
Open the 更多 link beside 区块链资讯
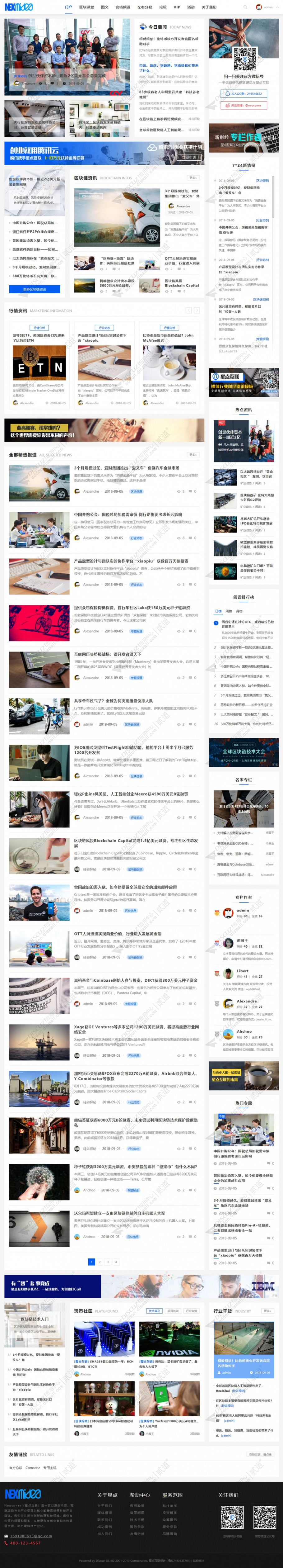pos(193,178)
